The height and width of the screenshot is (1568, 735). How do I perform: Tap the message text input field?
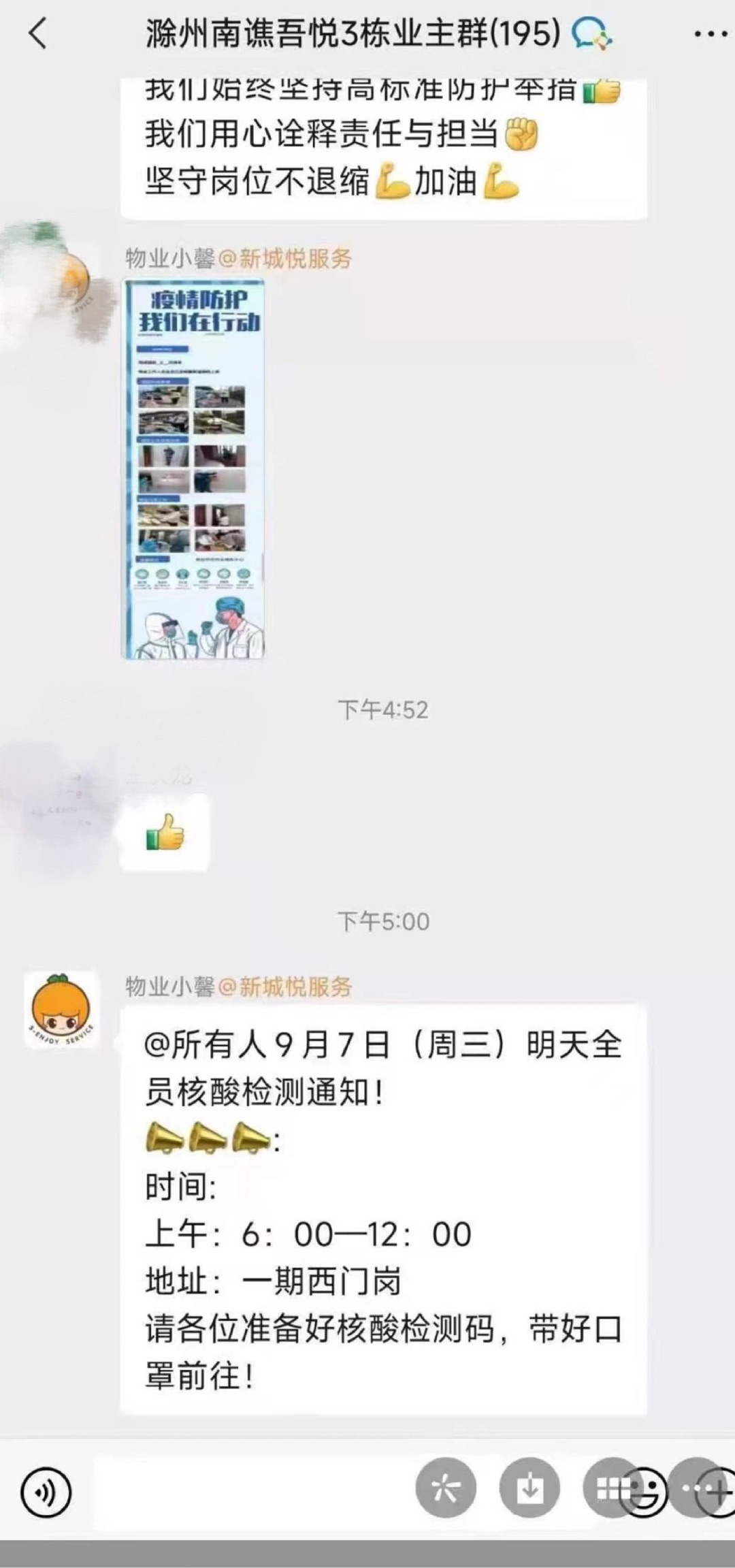click(252, 1492)
